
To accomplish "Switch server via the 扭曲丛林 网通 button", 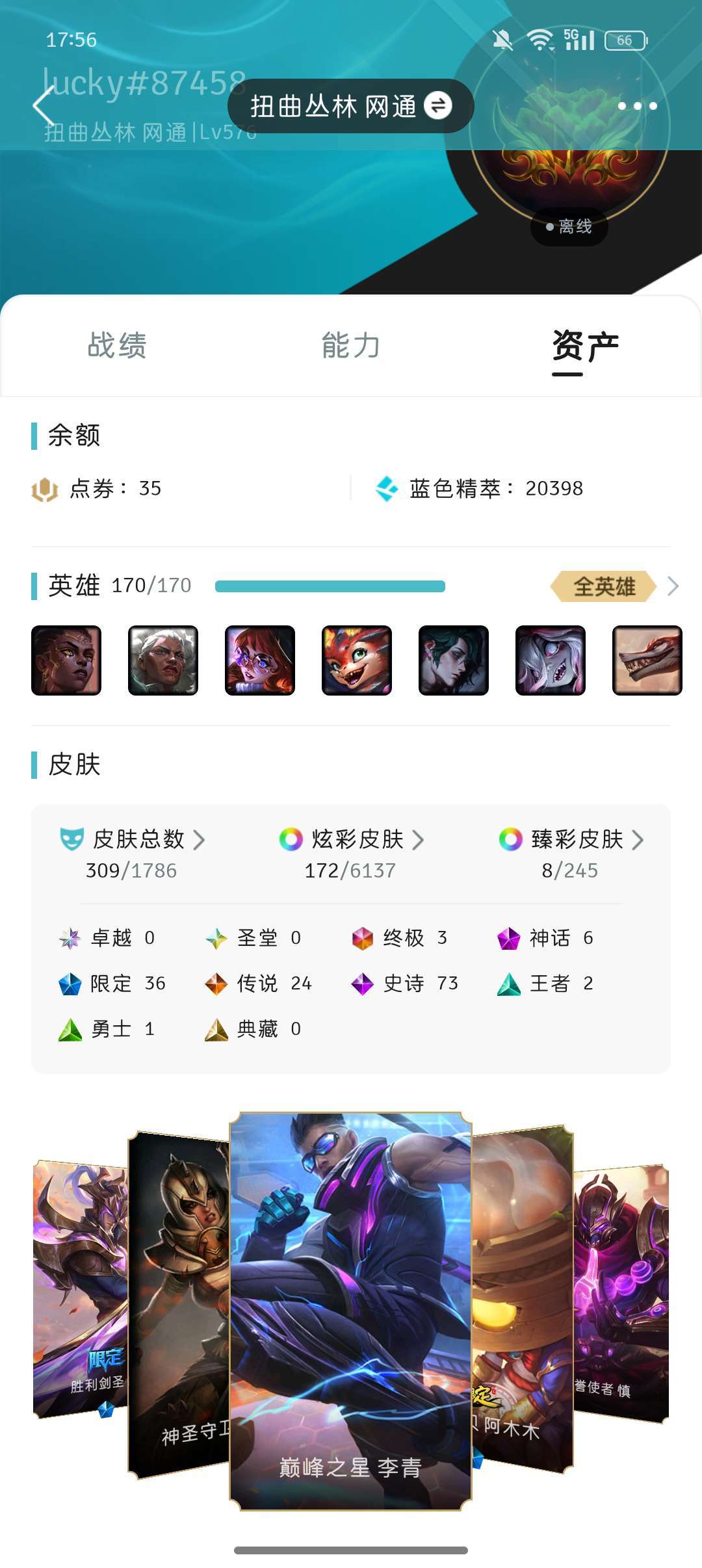I will click(x=350, y=106).
